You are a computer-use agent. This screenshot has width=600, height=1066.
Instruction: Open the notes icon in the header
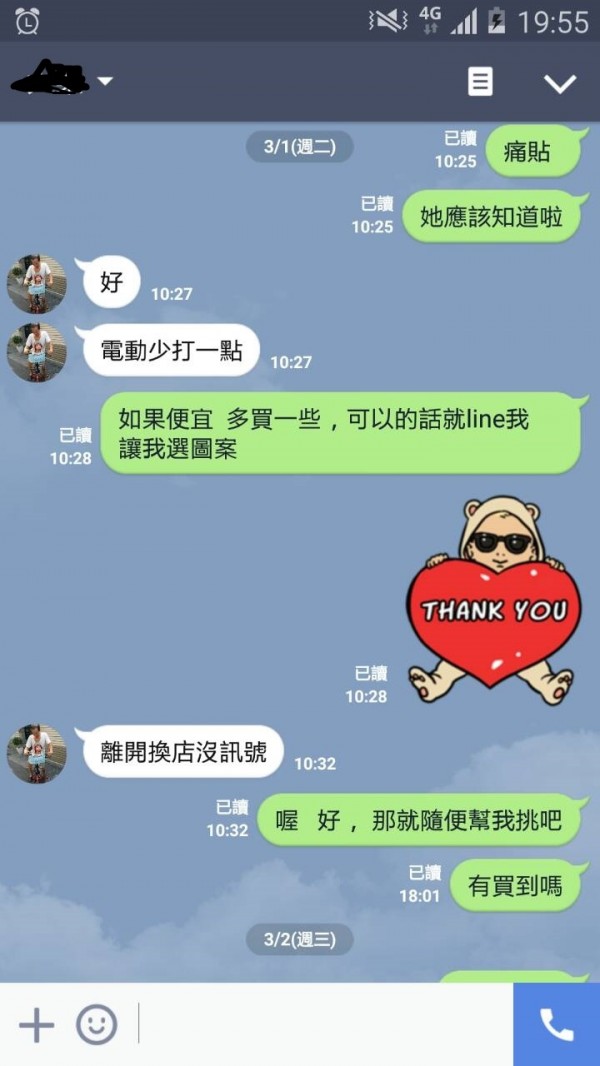(x=480, y=82)
